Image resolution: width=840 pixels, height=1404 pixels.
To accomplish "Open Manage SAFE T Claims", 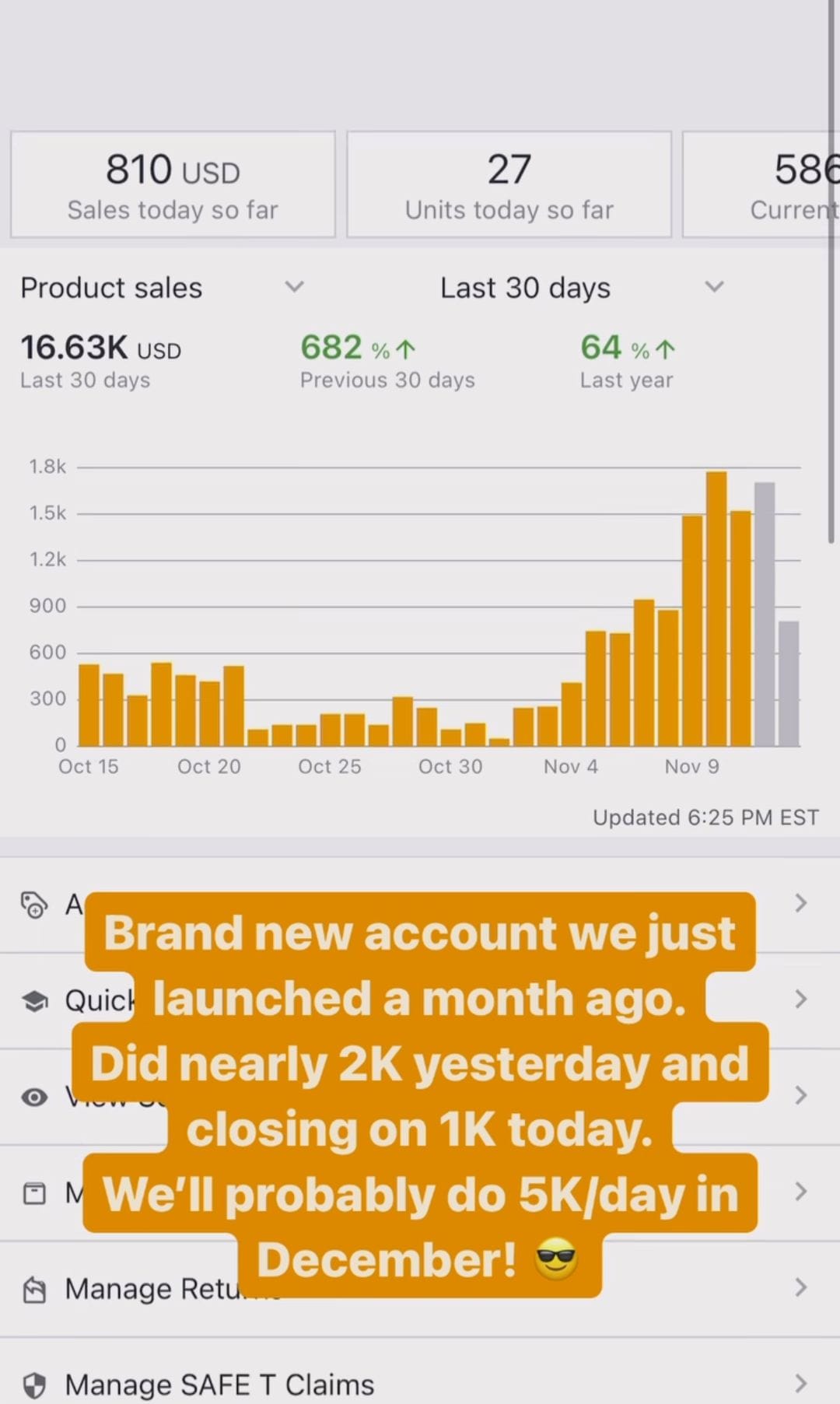I will point(420,1385).
